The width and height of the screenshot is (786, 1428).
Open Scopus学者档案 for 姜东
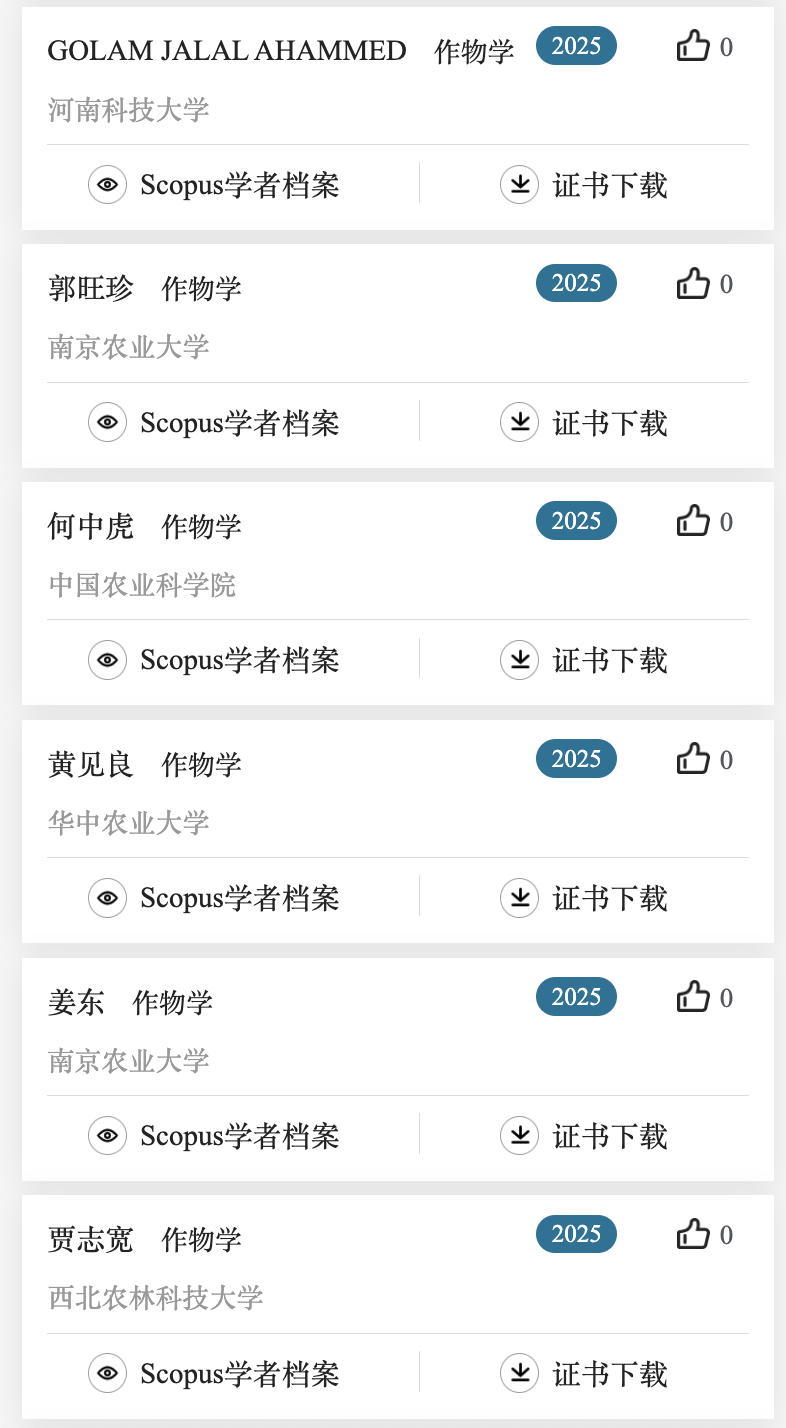click(x=214, y=1135)
